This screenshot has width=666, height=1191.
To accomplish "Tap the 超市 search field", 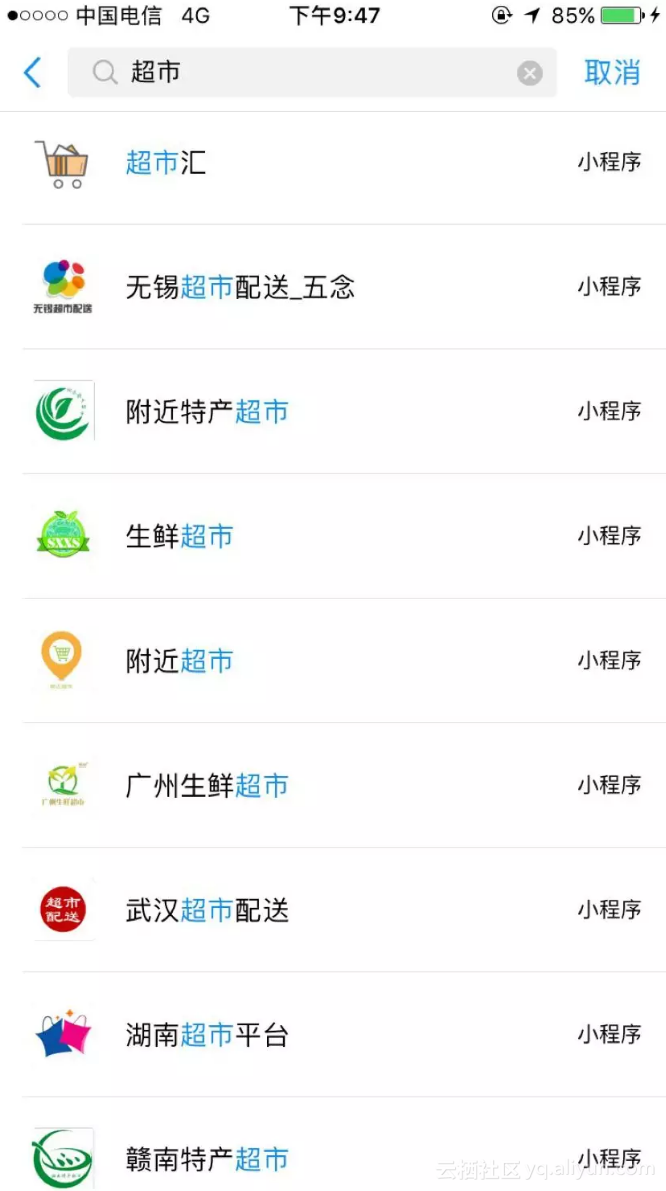I will [310, 73].
